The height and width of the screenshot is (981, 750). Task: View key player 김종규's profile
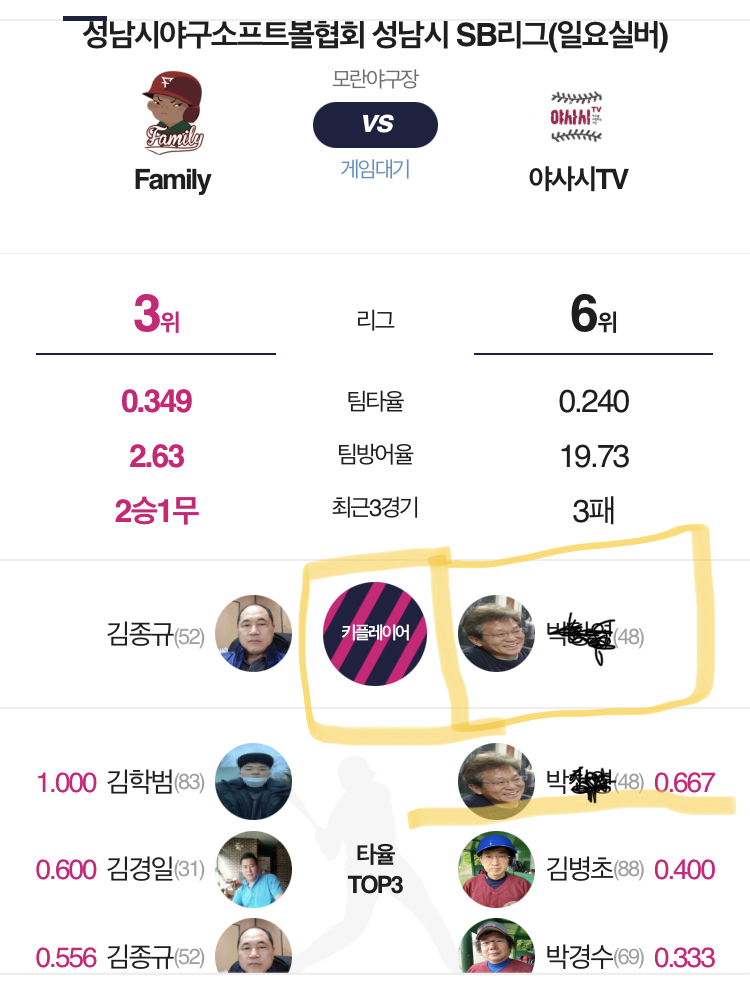[253, 634]
